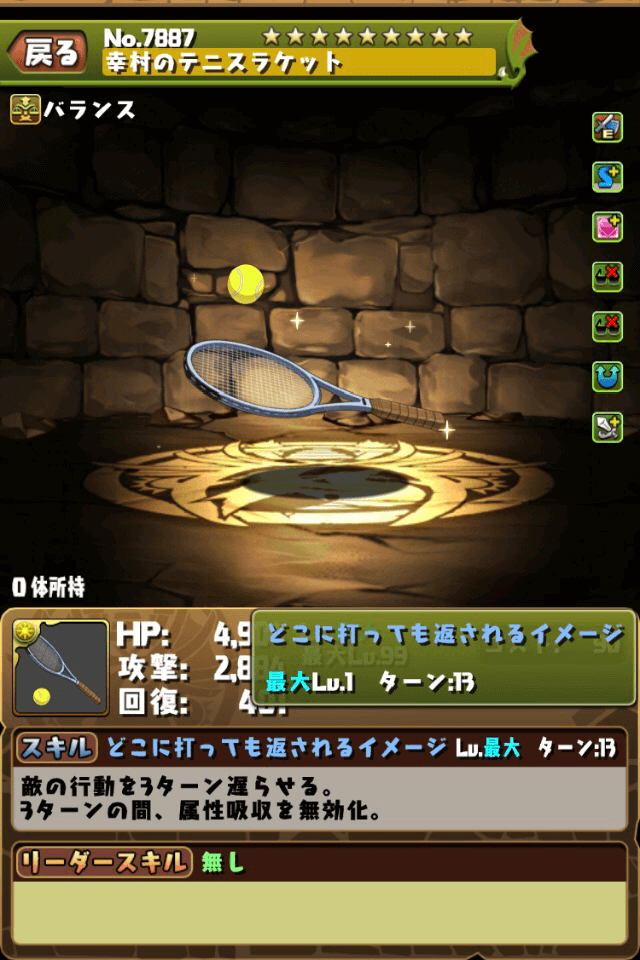Tap the リーダースキル leader skill label
The width and height of the screenshot is (640, 960).
tap(103, 861)
